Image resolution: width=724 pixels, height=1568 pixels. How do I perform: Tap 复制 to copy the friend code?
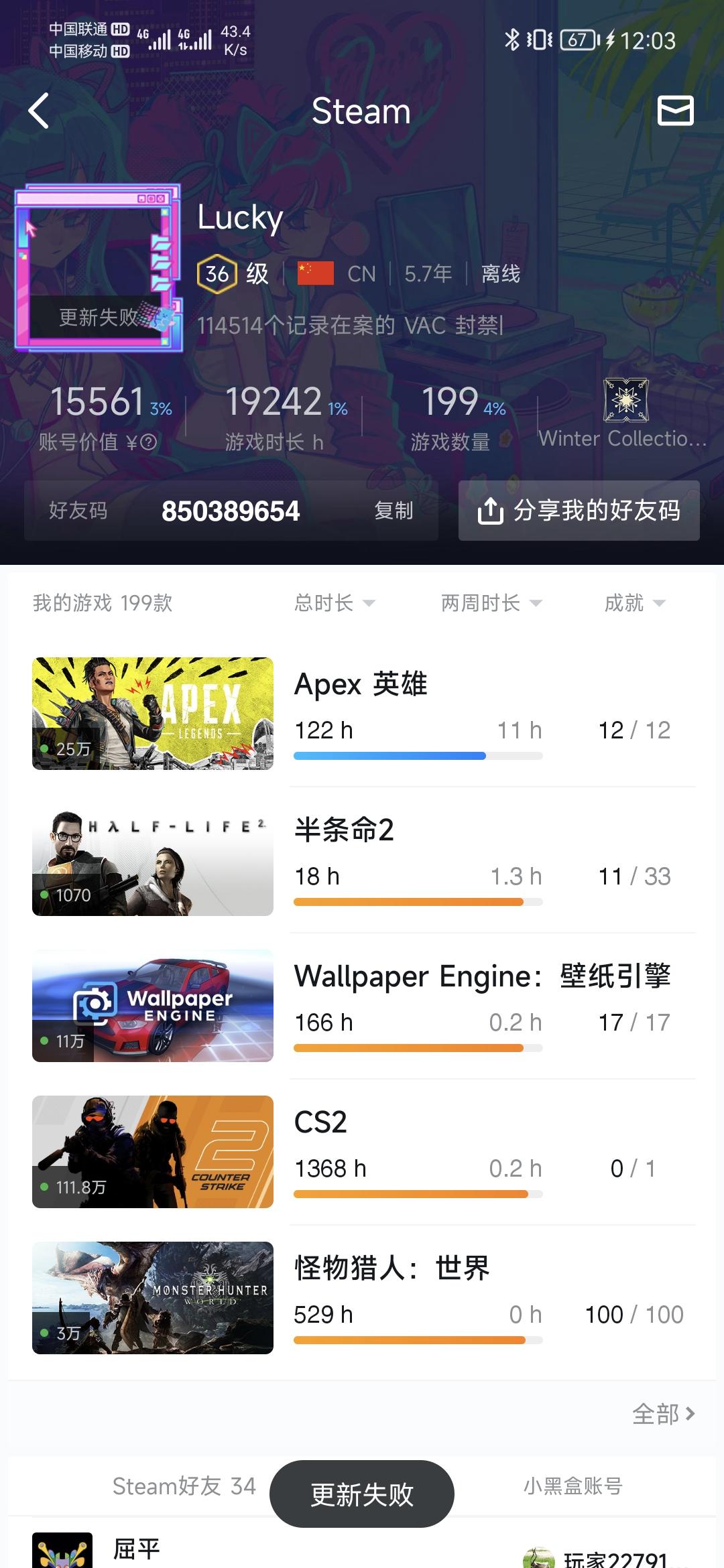[x=393, y=511]
